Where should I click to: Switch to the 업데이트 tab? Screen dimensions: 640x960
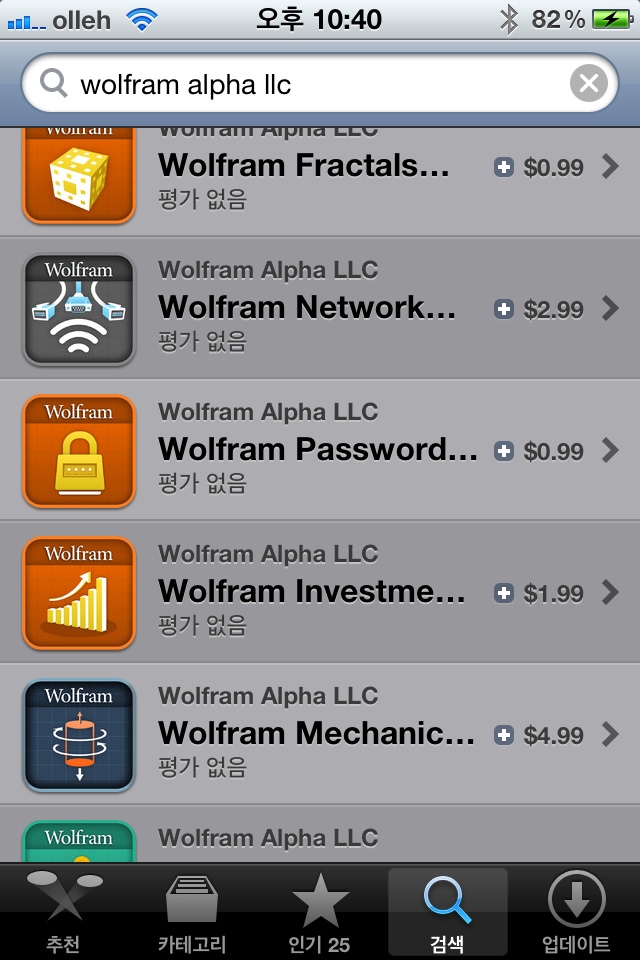[x=576, y=912]
